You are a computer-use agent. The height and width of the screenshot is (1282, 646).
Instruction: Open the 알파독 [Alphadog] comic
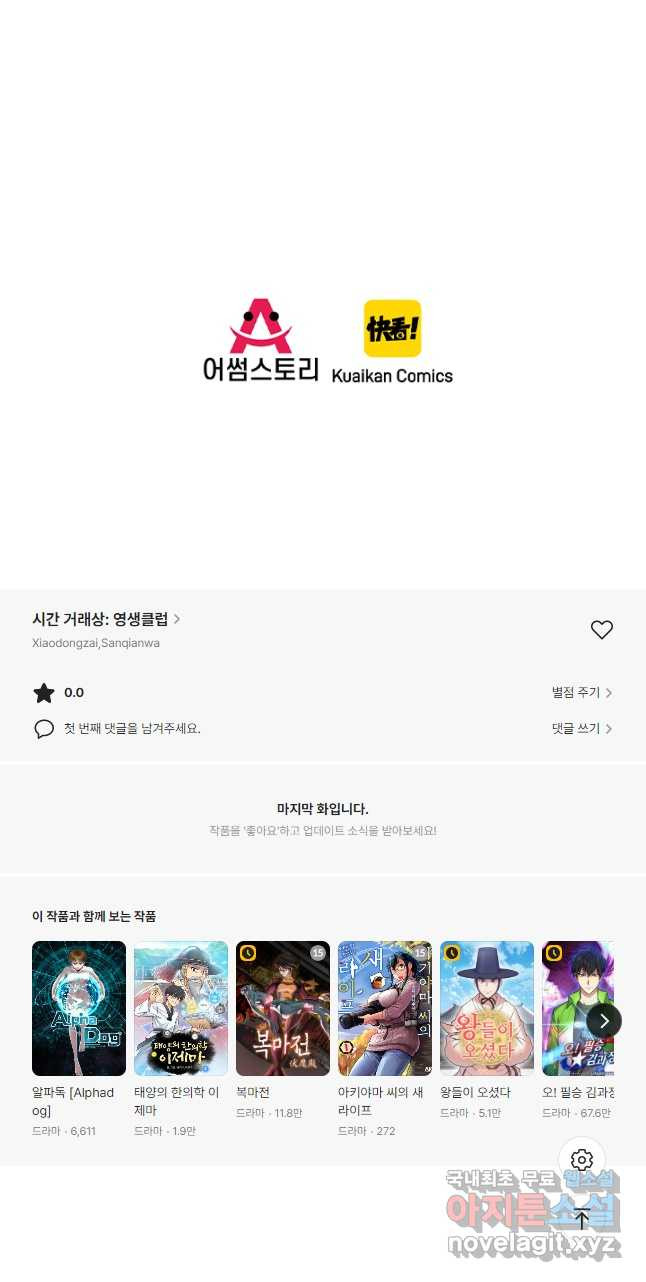coord(79,1008)
